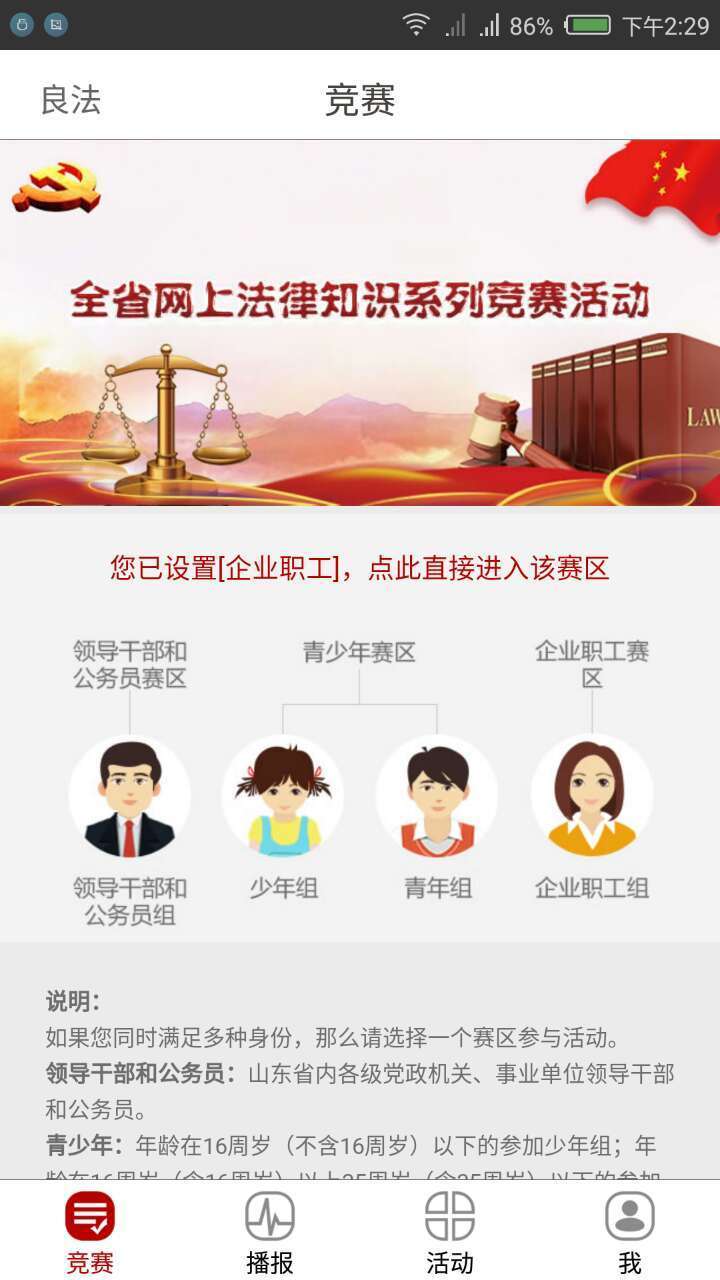Viewport: 720px width, 1280px height.
Task: Select the 领导干部和公务员组 avatar
Action: point(128,793)
